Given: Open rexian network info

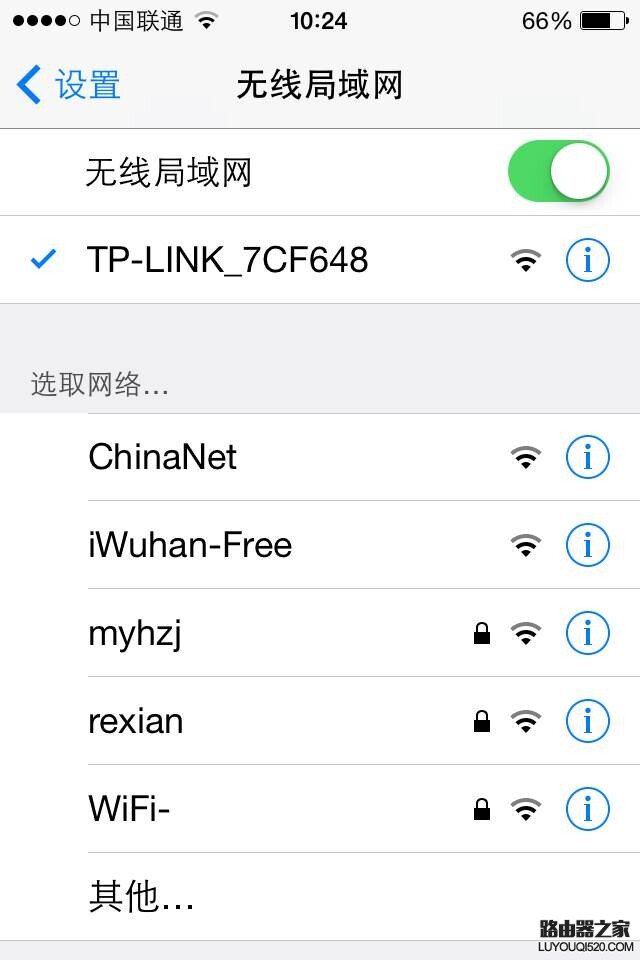Looking at the screenshot, I should (587, 721).
